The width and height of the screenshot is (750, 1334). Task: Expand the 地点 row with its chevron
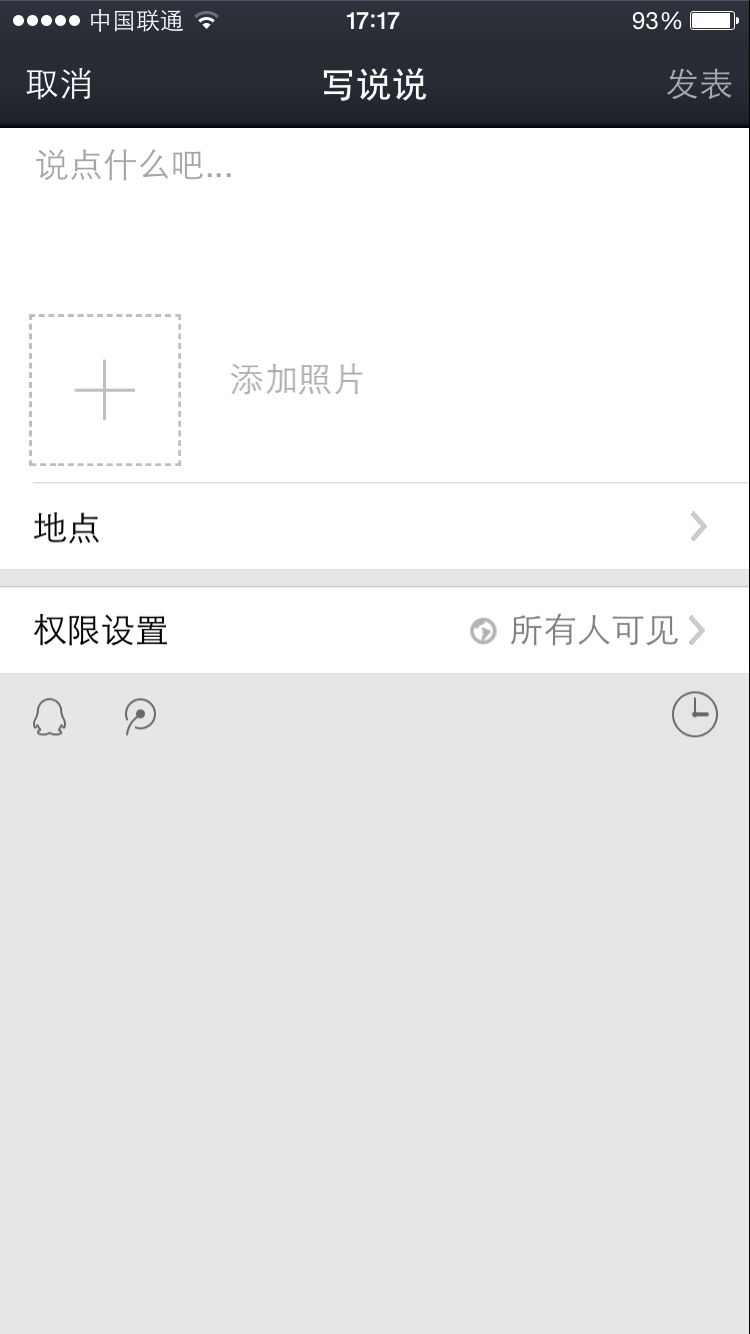(x=697, y=527)
